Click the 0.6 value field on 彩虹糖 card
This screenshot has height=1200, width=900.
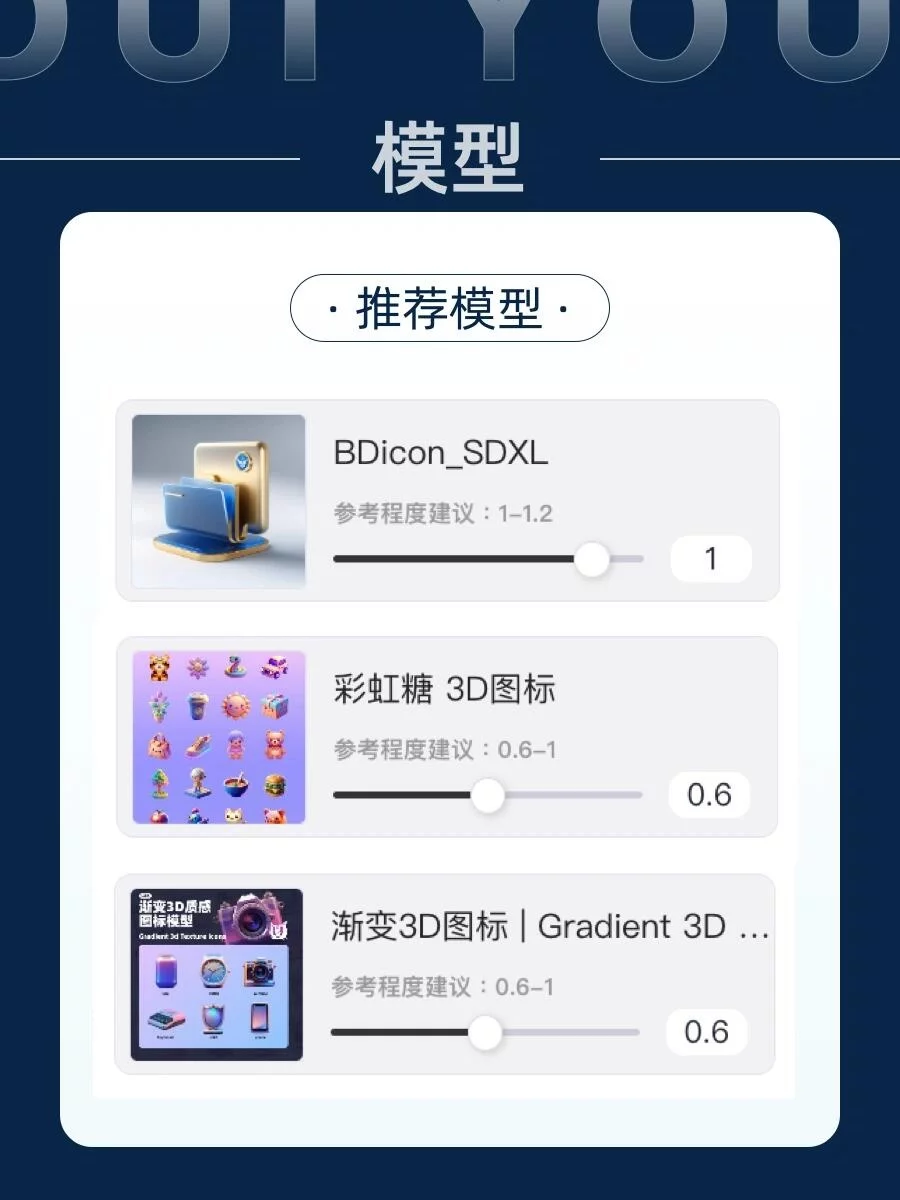[x=710, y=795]
